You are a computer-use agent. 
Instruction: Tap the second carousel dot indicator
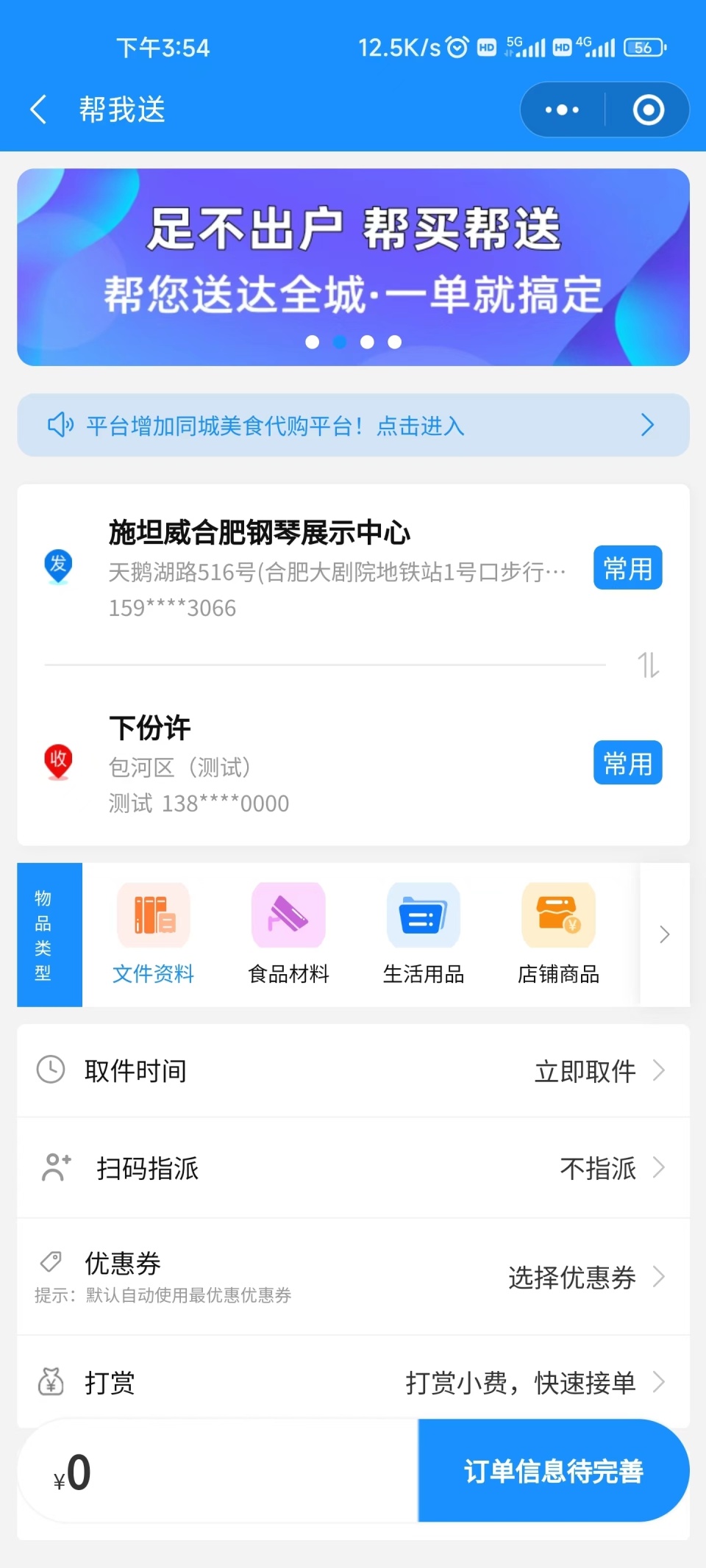point(340,341)
